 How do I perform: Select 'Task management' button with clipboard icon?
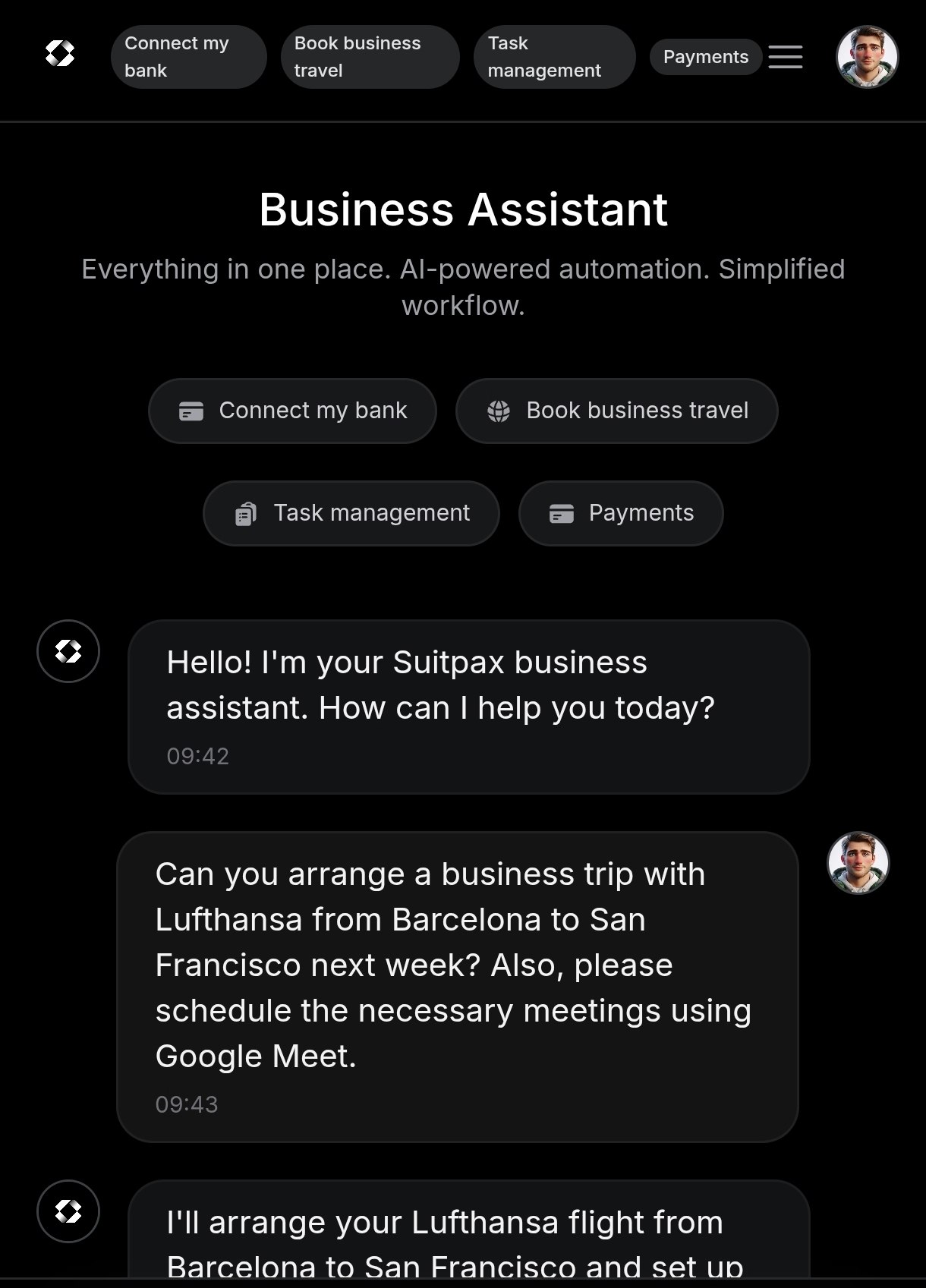click(351, 513)
